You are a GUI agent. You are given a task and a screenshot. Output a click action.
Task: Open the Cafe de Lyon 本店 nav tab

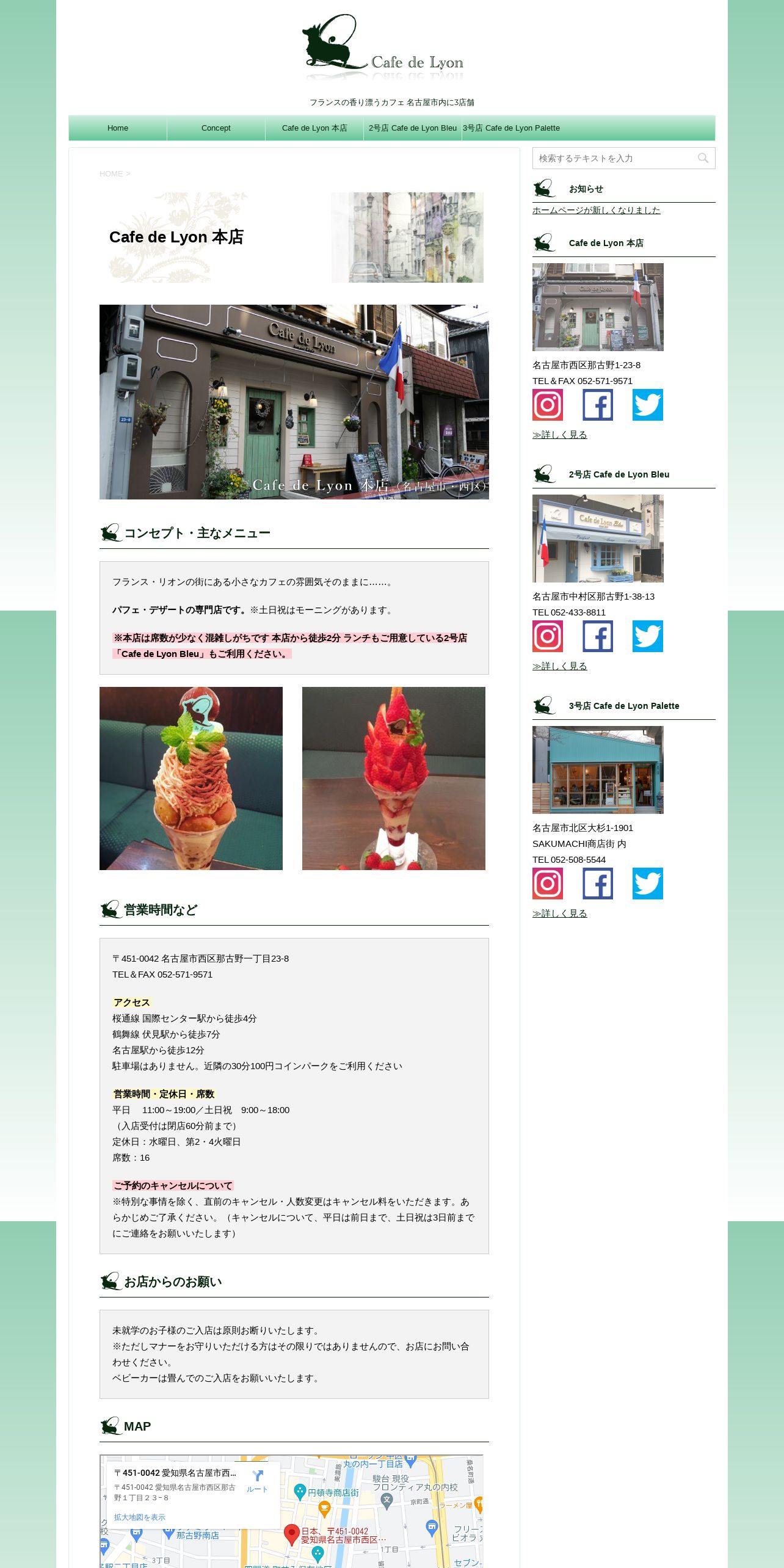(x=314, y=128)
